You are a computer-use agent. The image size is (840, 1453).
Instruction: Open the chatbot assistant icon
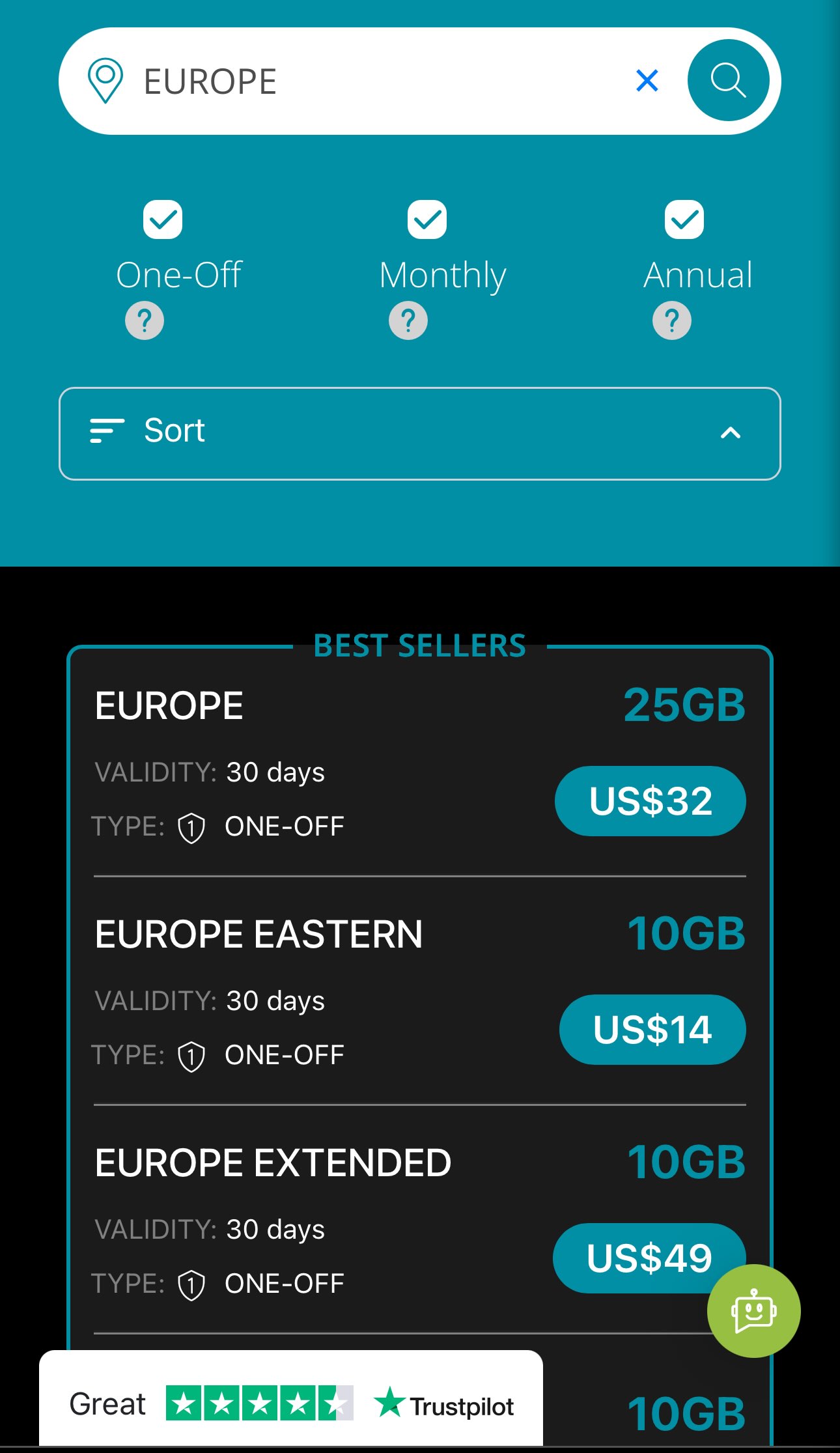point(753,1312)
